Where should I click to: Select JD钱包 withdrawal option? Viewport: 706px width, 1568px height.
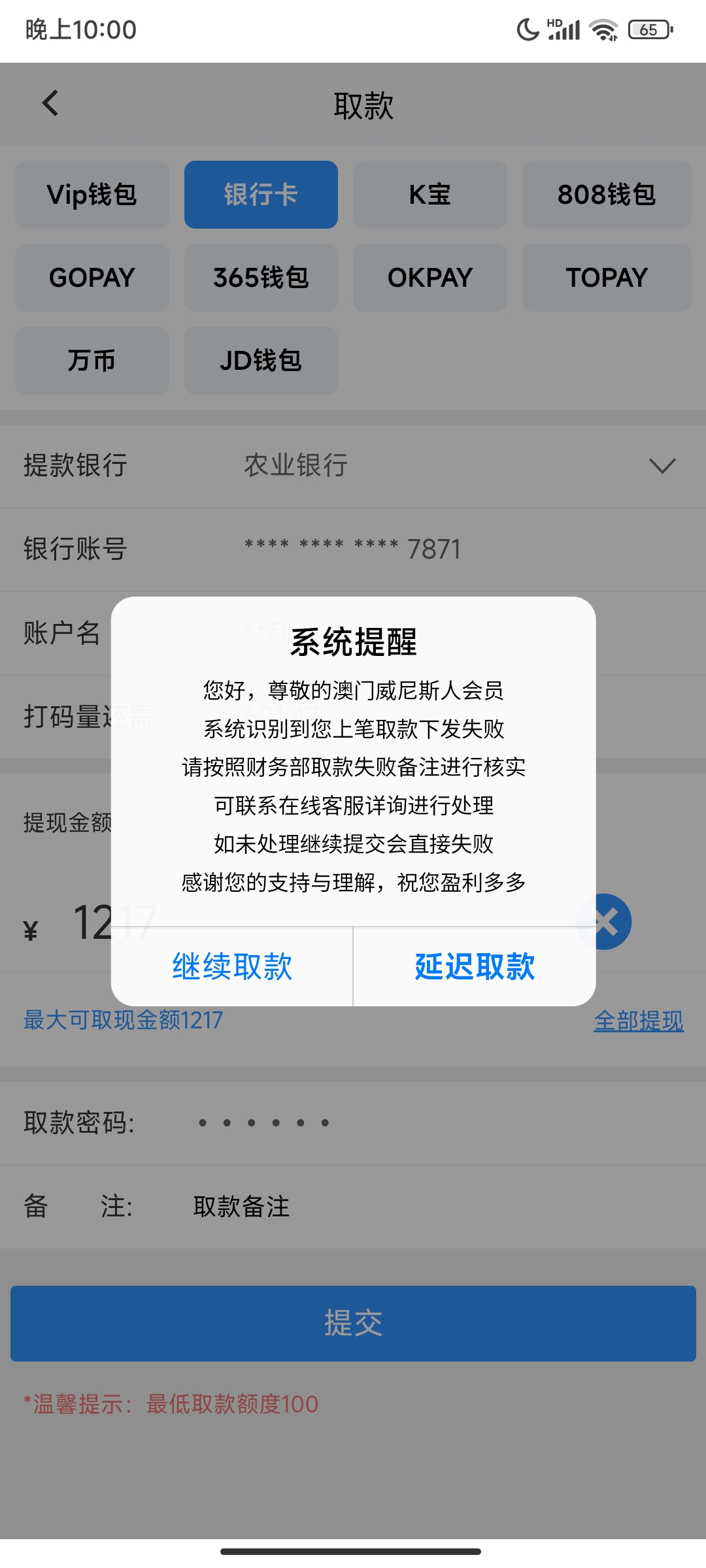click(261, 361)
